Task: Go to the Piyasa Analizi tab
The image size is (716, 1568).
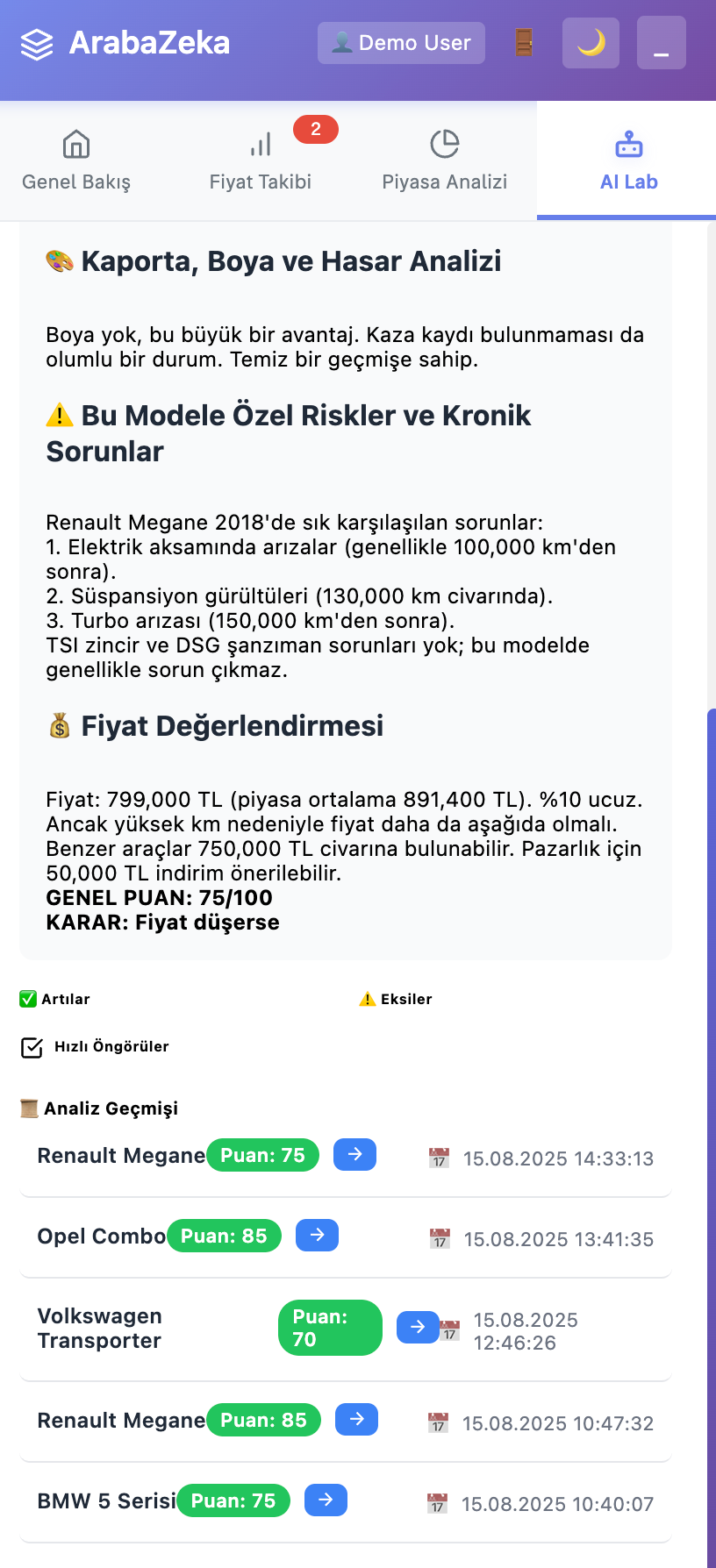Action: pyautogui.click(x=445, y=160)
